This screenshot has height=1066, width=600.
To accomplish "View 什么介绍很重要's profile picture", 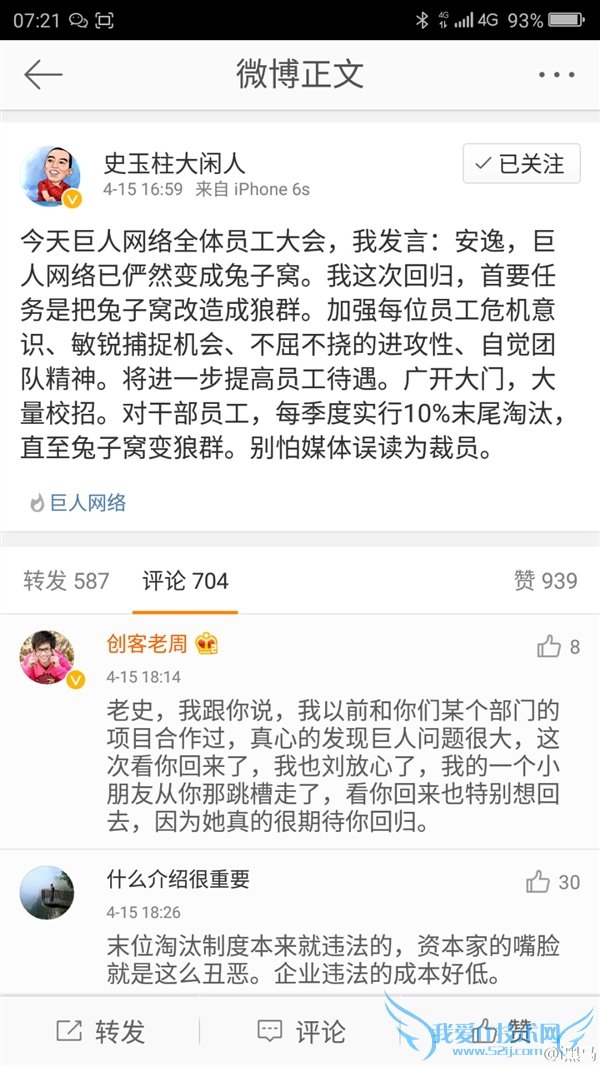I will coord(47,892).
